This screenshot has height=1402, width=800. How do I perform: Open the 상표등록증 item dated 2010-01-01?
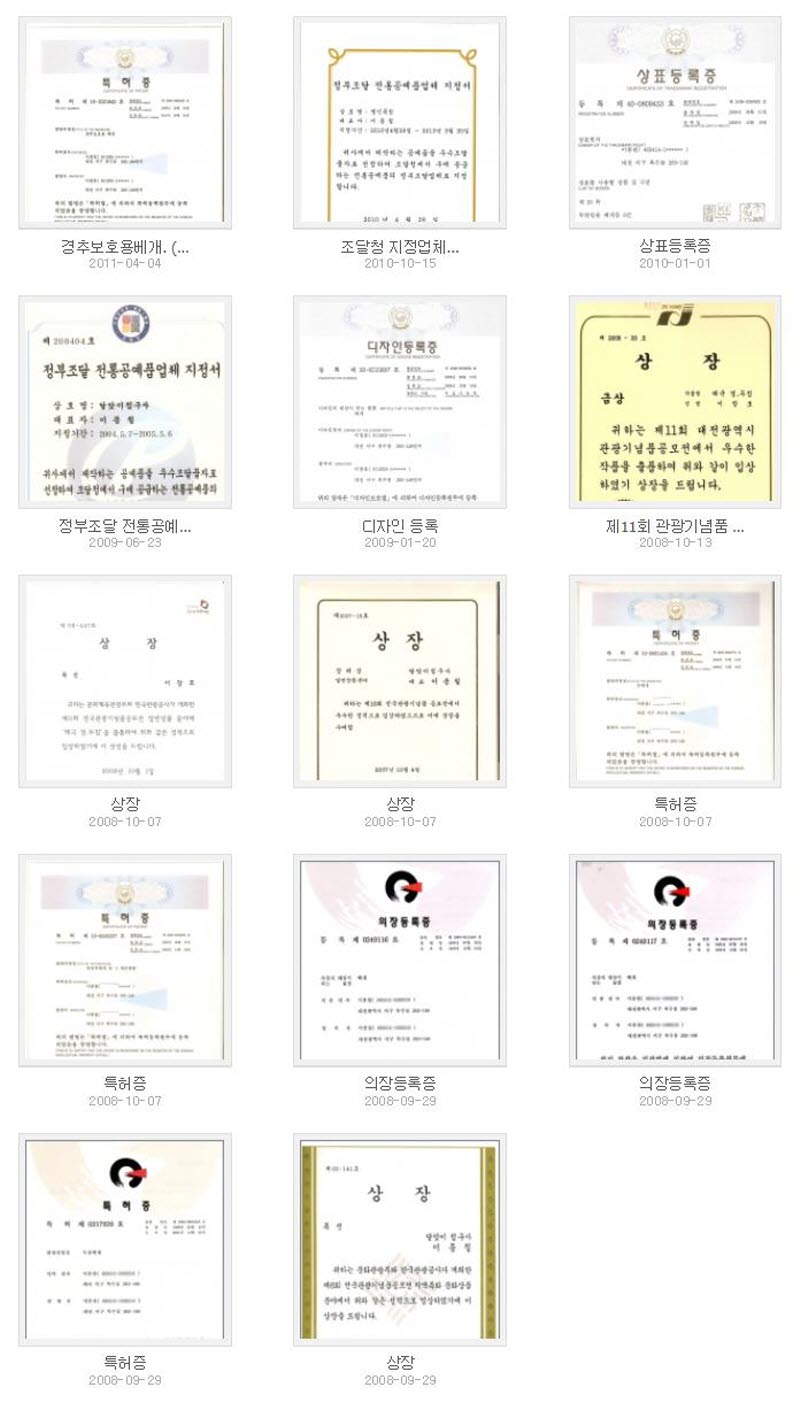tap(675, 123)
